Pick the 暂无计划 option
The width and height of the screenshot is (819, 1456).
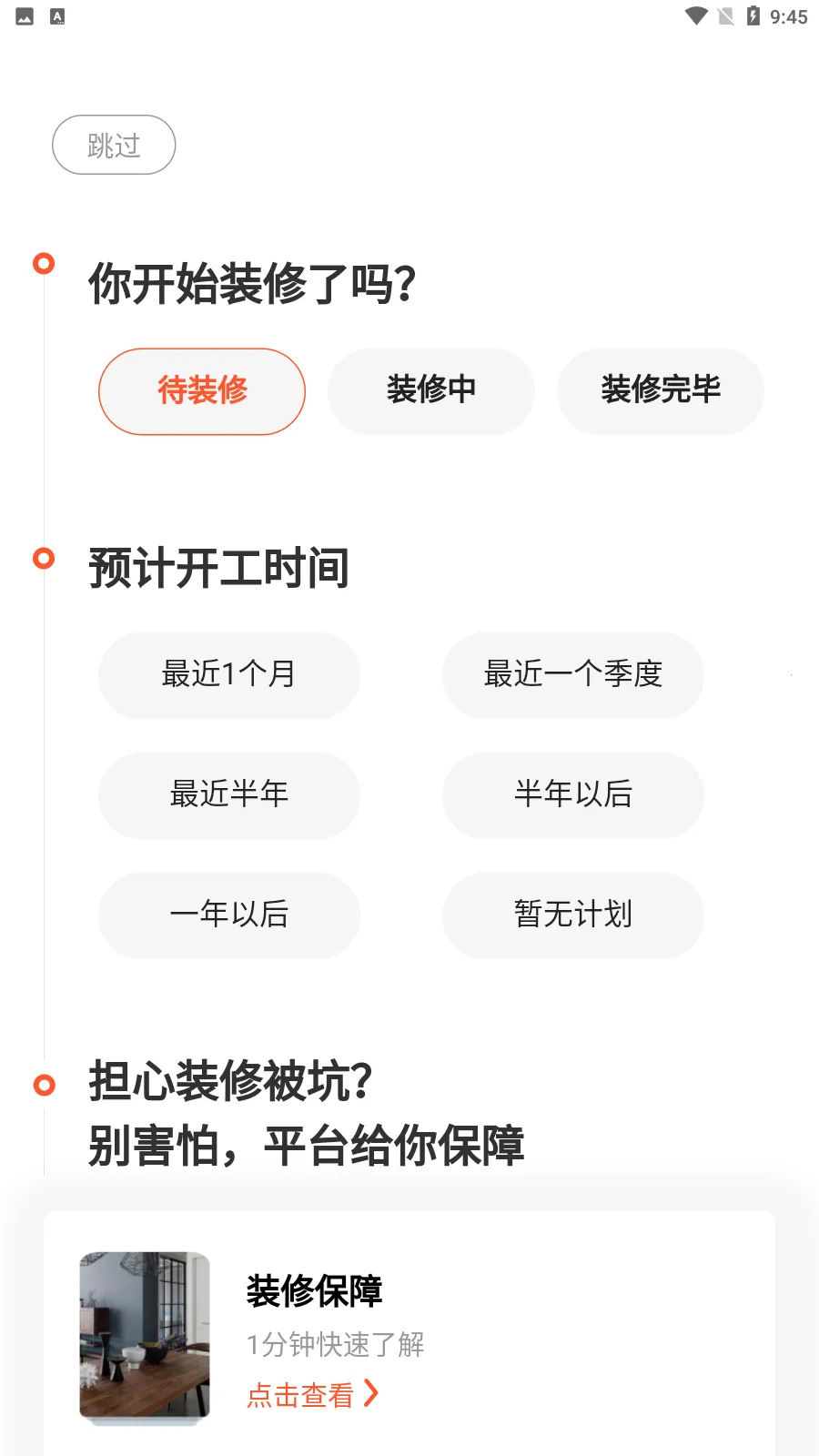click(x=573, y=915)
